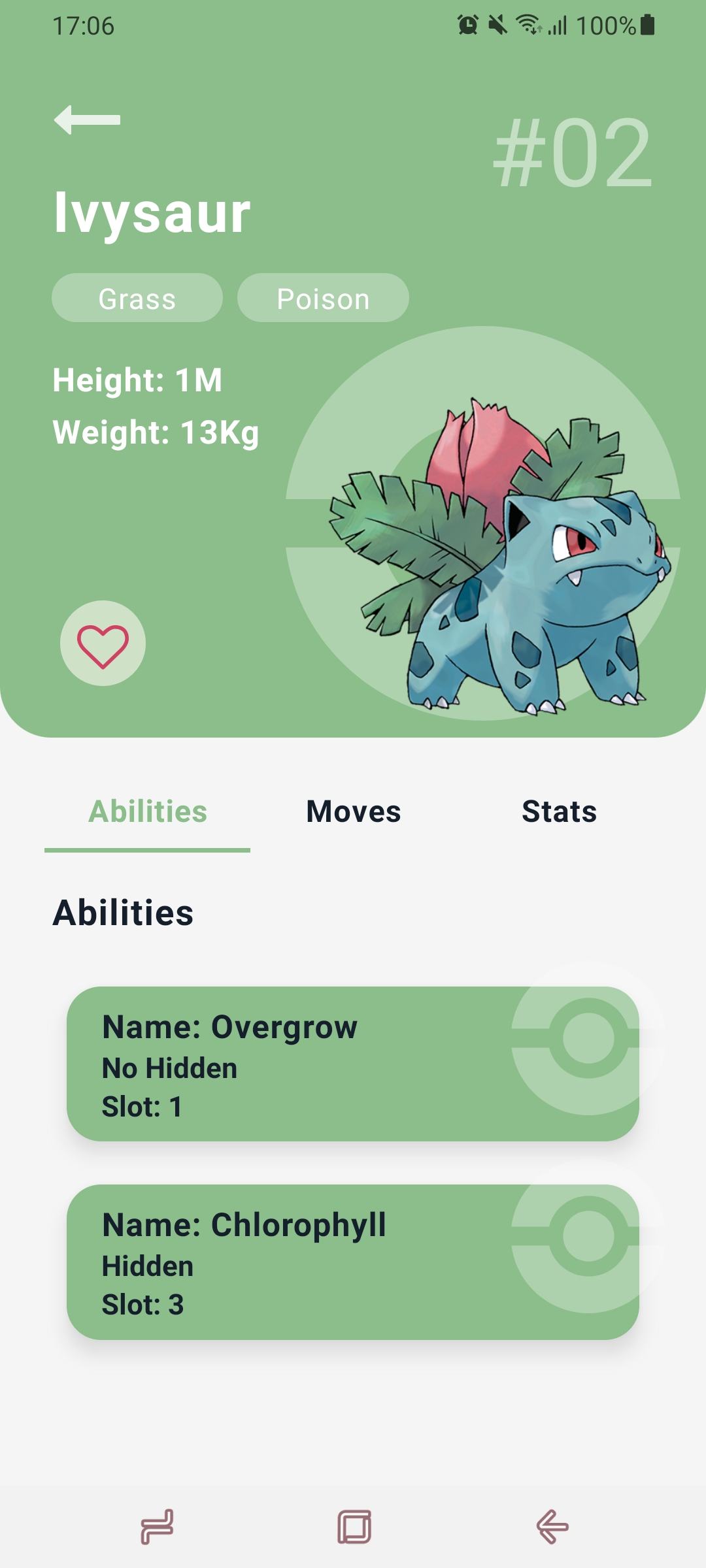The width and height of the screenshot is (706, 1568).
Task: Go back using the white arrow
Action: pyautogui.click(x=87, y=120)
